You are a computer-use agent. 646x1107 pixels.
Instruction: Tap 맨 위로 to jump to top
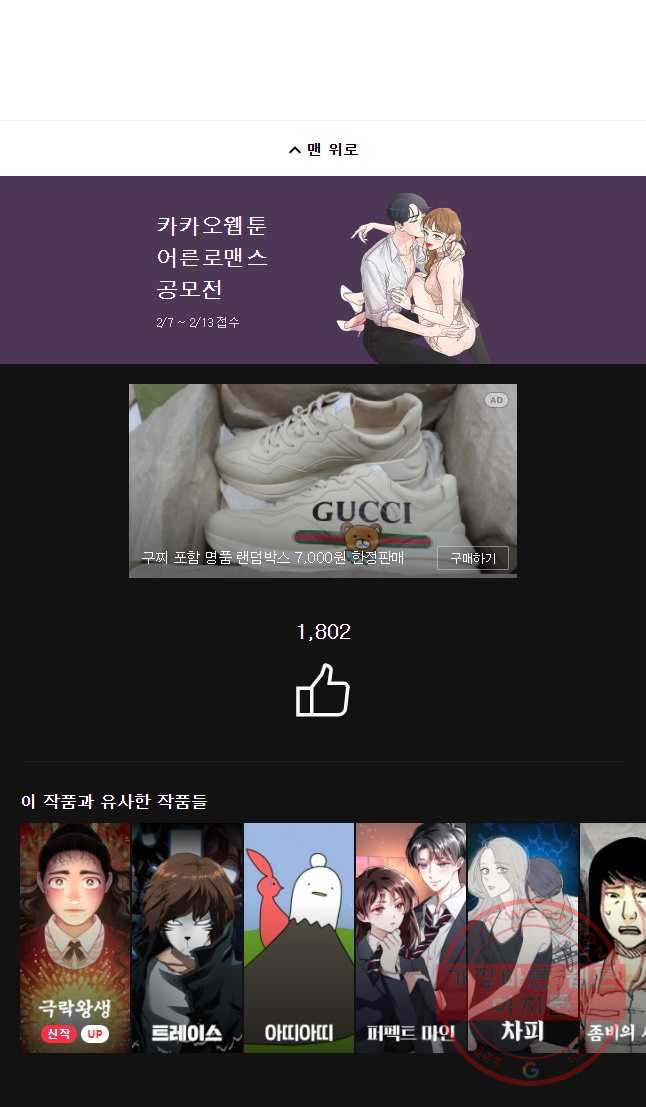[x=323, y=149]
